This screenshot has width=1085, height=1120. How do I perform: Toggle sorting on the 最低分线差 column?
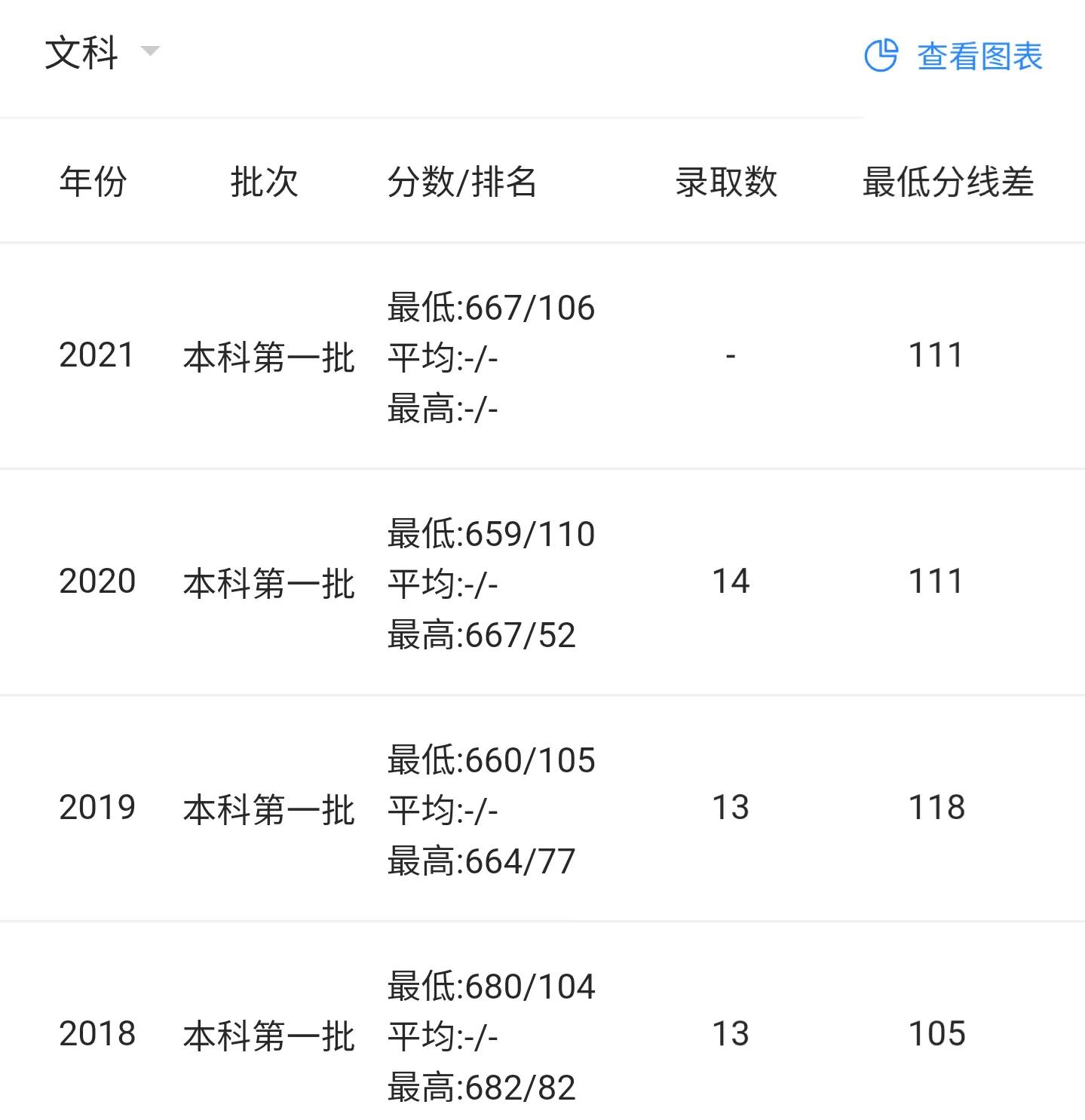(947, 181)
